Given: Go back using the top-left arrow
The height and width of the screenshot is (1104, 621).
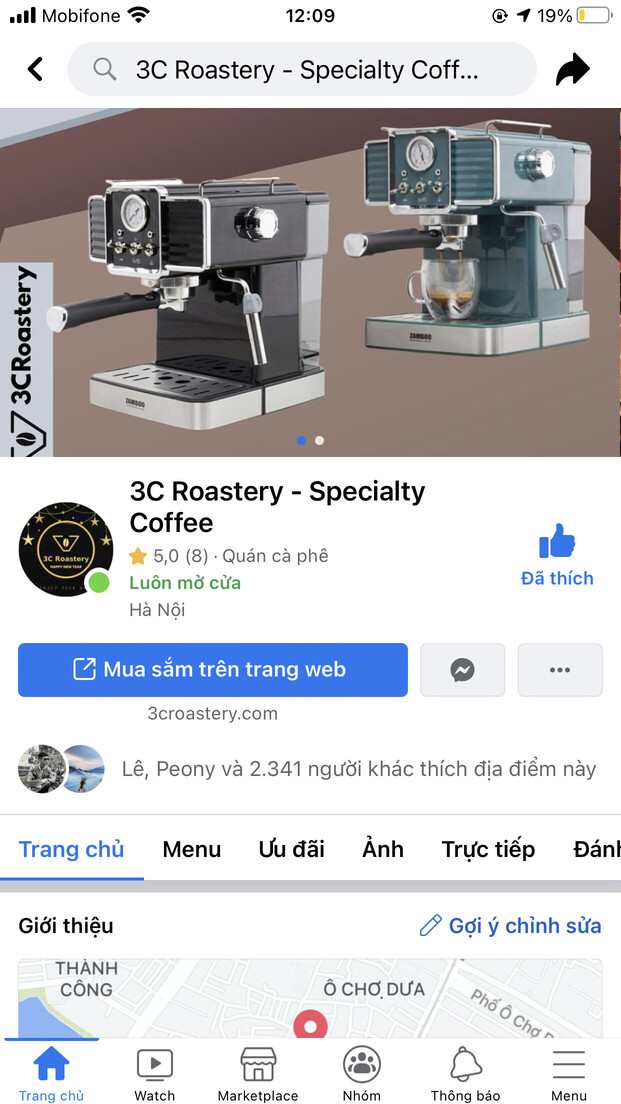Looking at the screenshot, I should 36,69.
